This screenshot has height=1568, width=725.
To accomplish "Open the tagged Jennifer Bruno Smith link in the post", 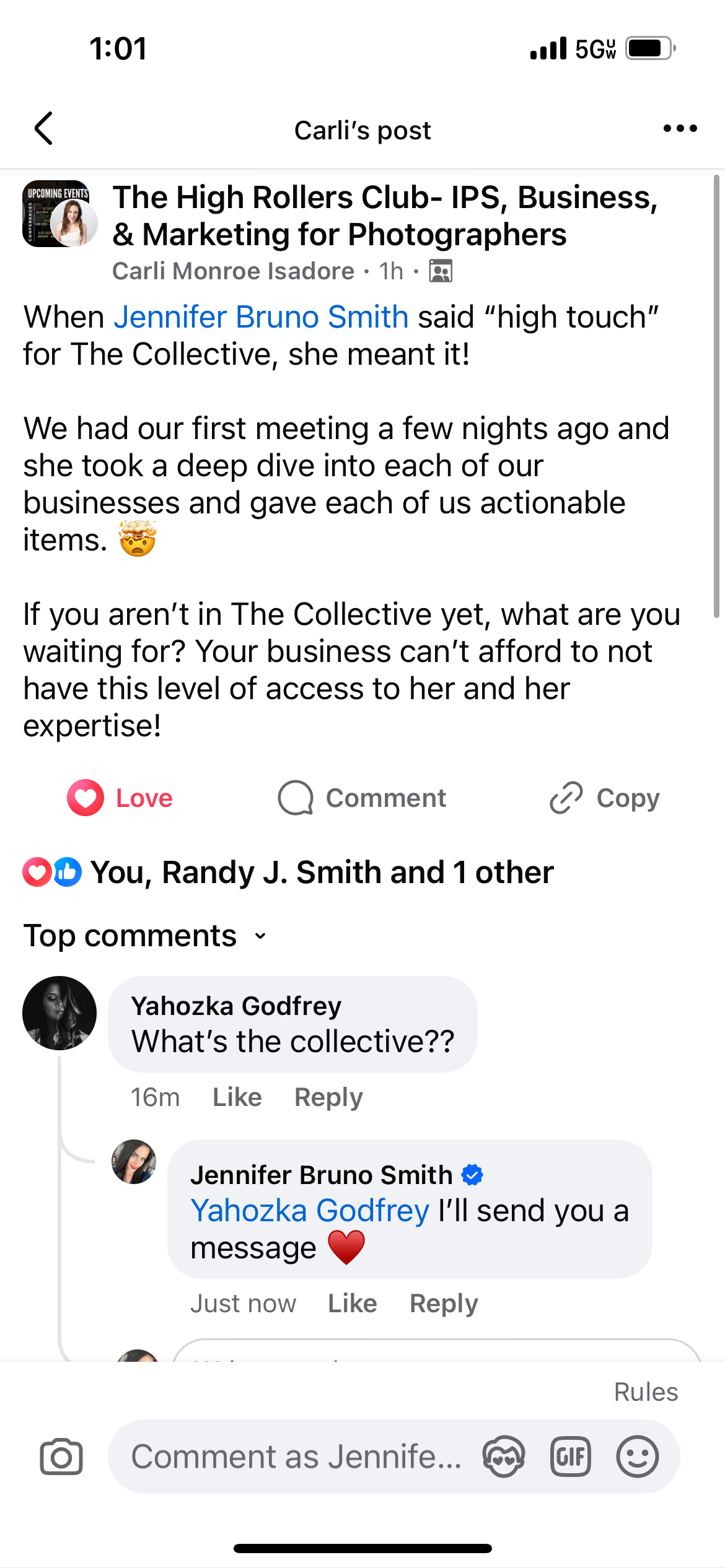I will pyautogui.click(x=261, y=317).
